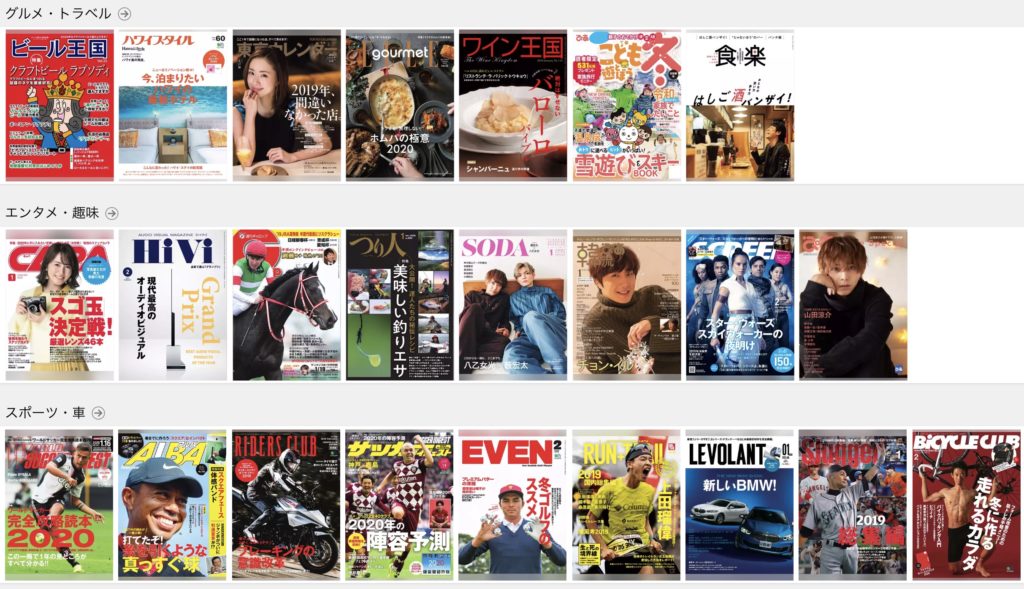Open the ハワイスタイル magazine
The height and width of the screenshot is (589, 1024).
point(172,105)
